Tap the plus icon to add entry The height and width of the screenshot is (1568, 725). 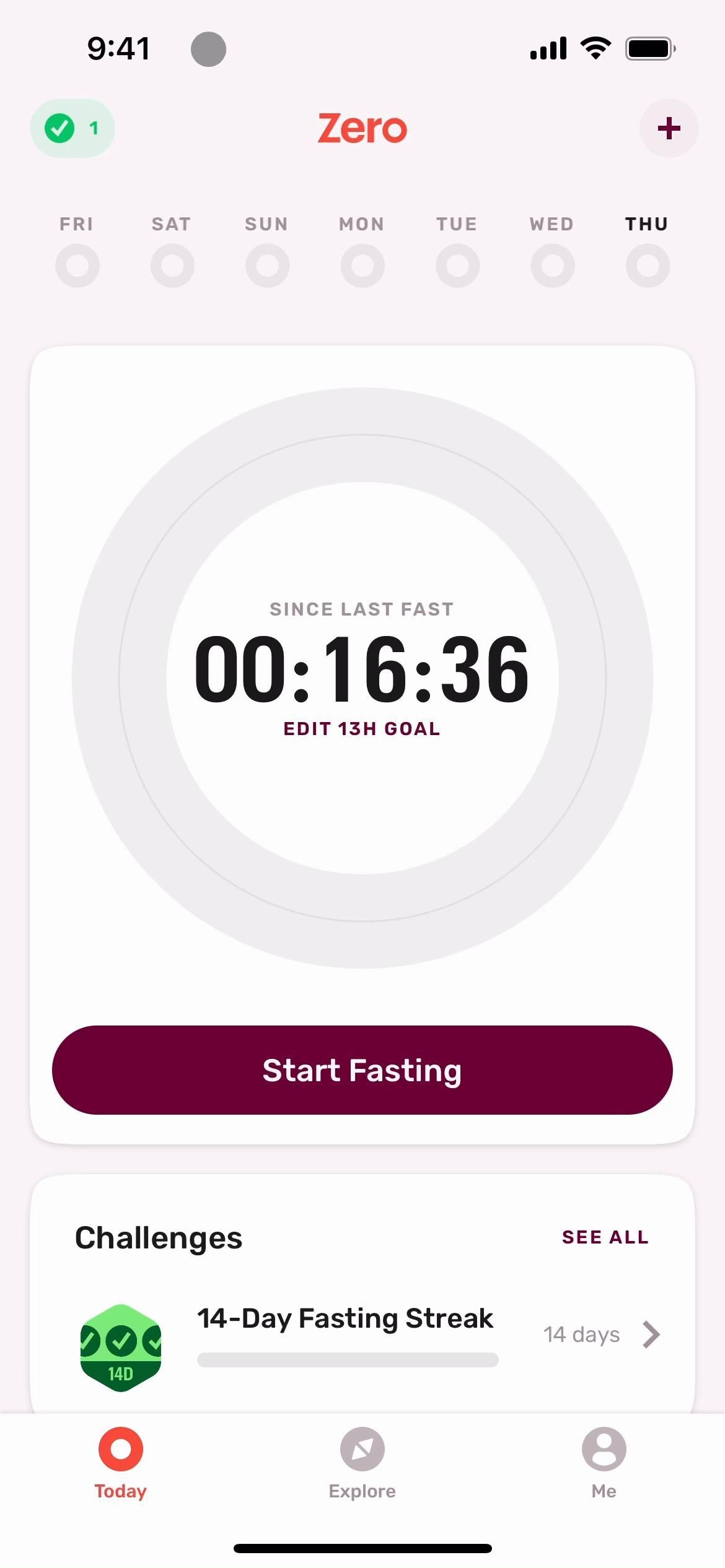[669, 128]
